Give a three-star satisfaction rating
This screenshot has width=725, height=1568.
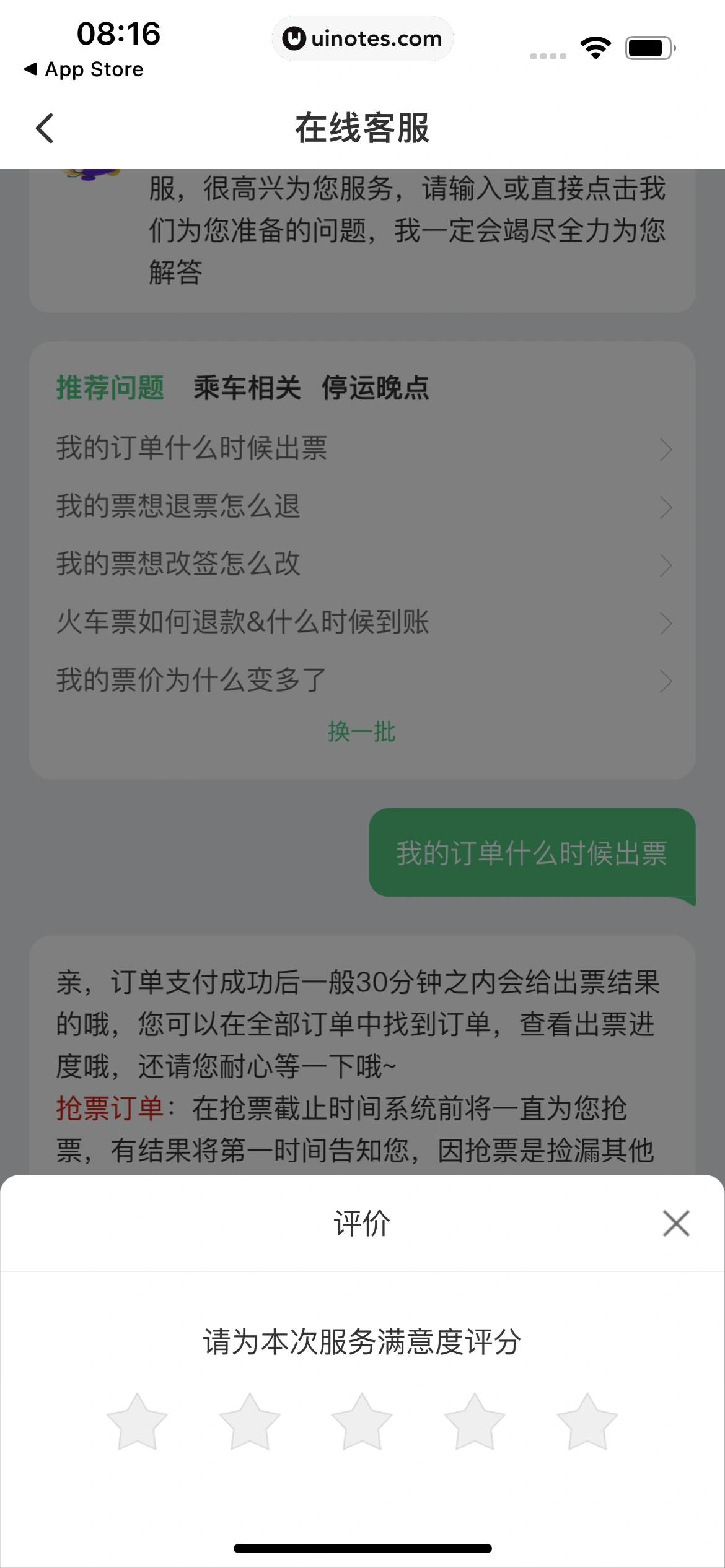362,1422
